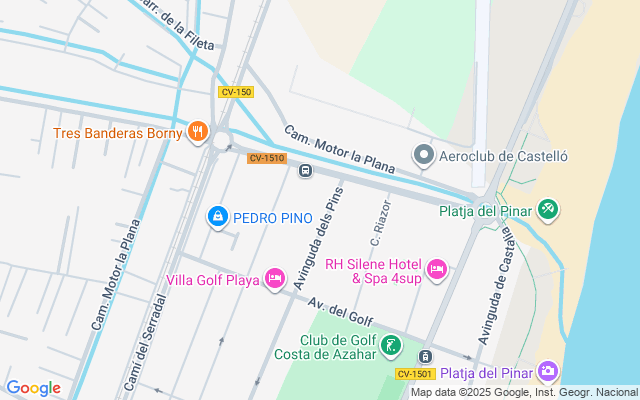
Task: Open Tres Banderas Borny restaurant pin
Action: pos(198,131)
